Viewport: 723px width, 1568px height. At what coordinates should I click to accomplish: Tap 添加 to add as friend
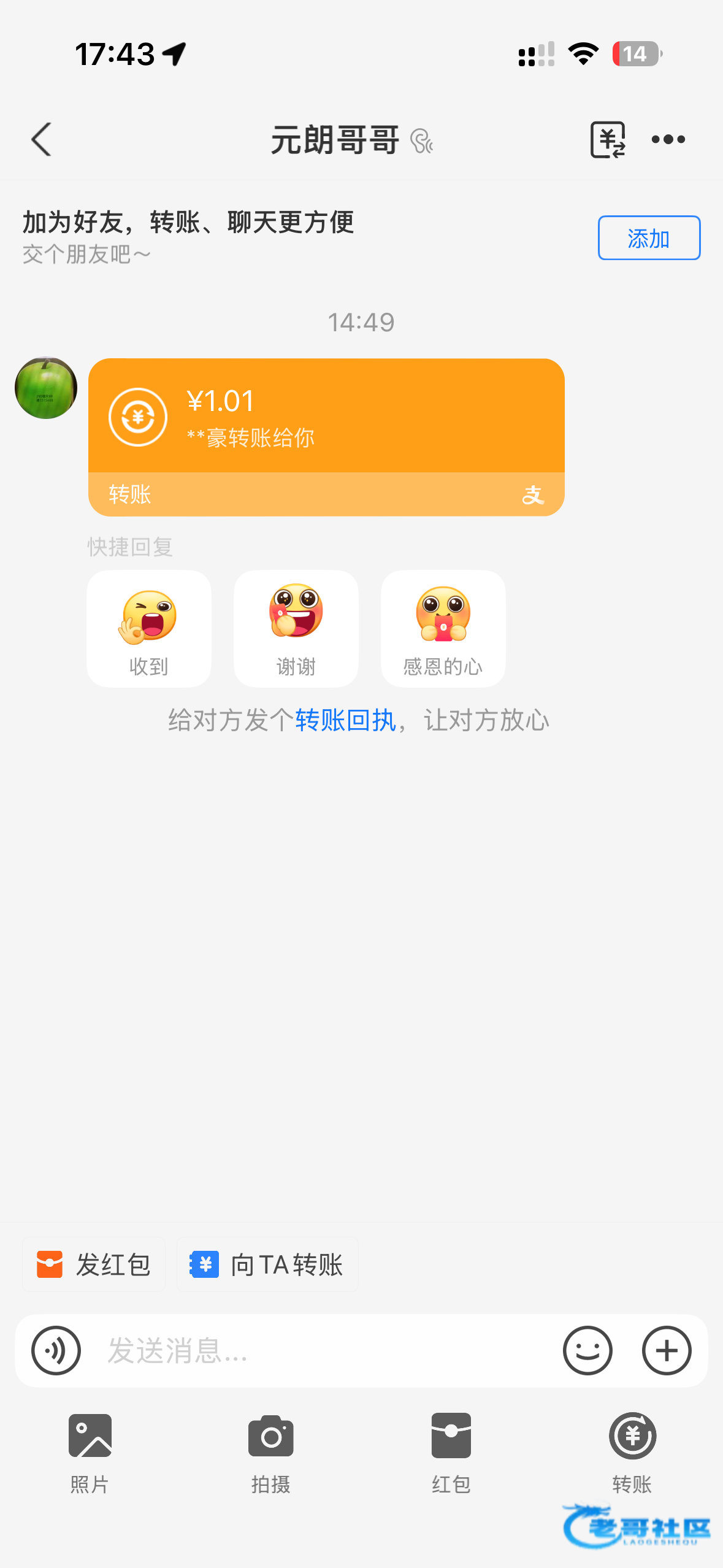pos(649,238)
